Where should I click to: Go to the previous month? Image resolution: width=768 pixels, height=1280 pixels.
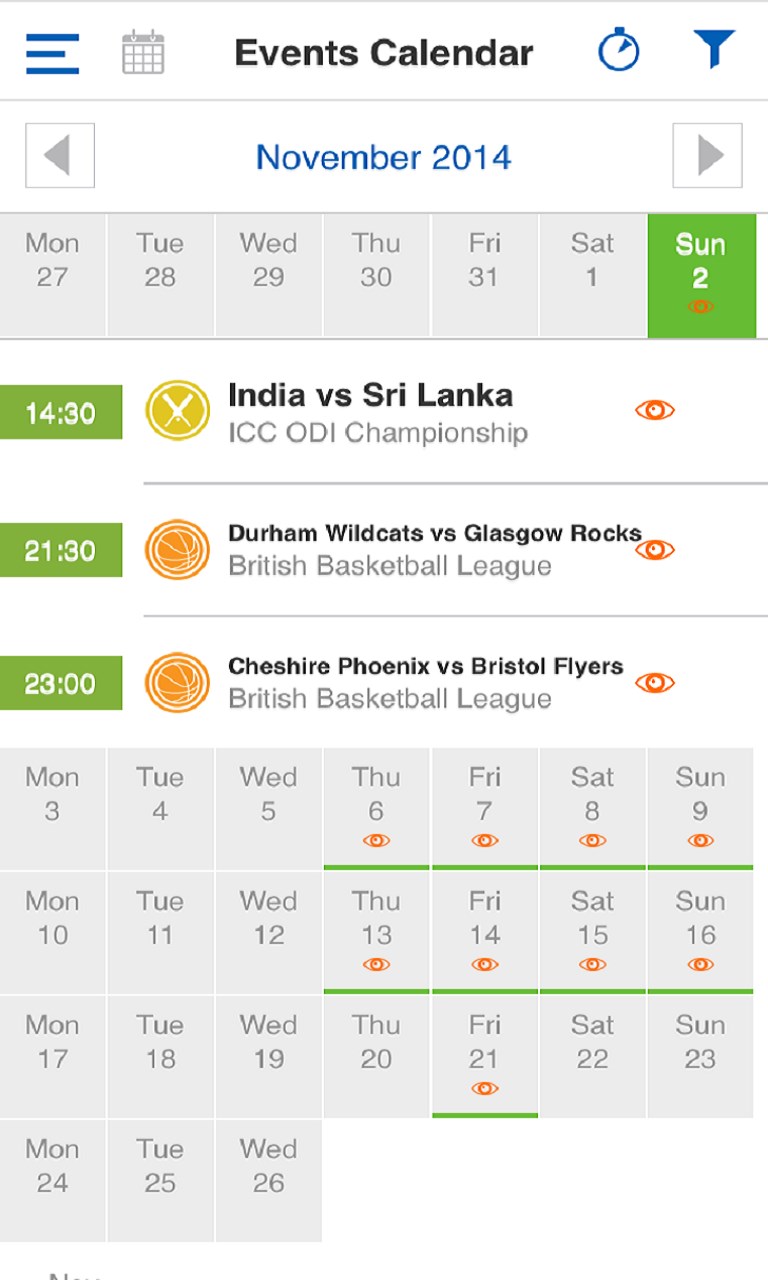point(60,156)
